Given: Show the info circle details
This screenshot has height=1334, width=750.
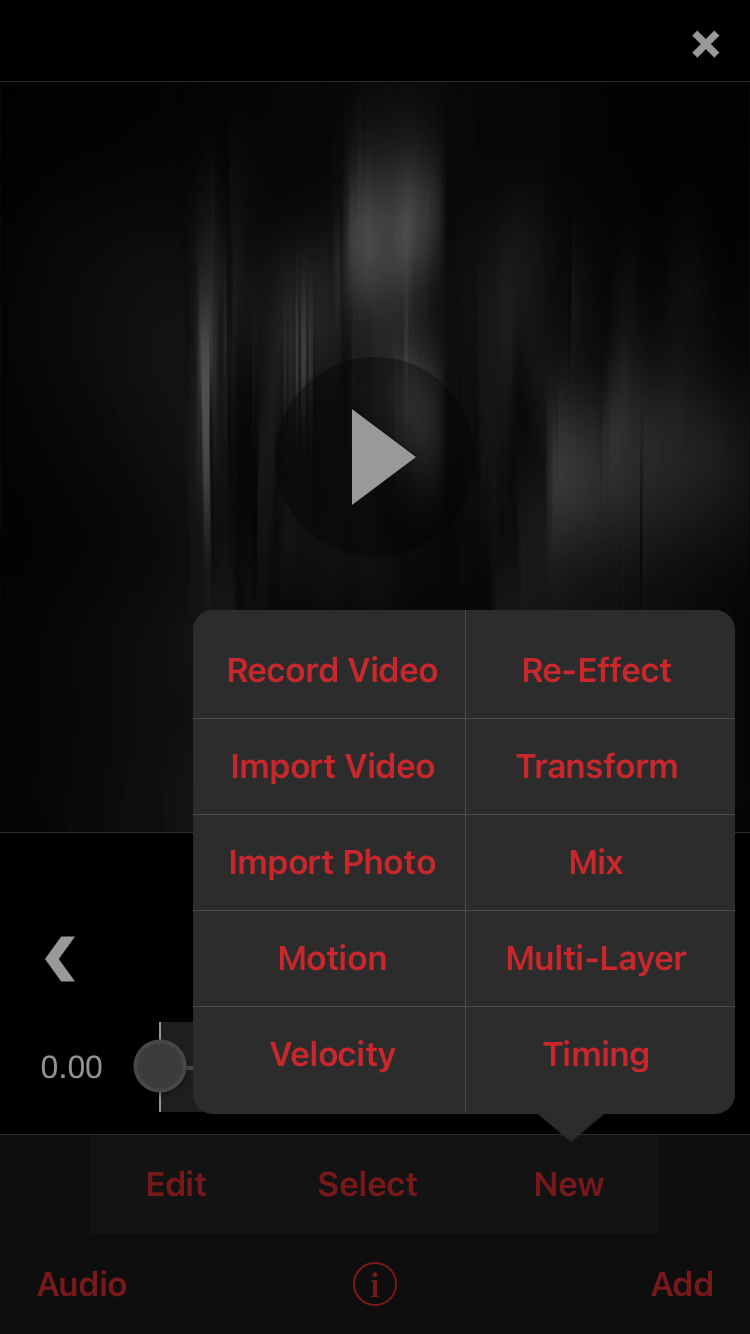Looking at the screenshot, I should [375, 1284].
